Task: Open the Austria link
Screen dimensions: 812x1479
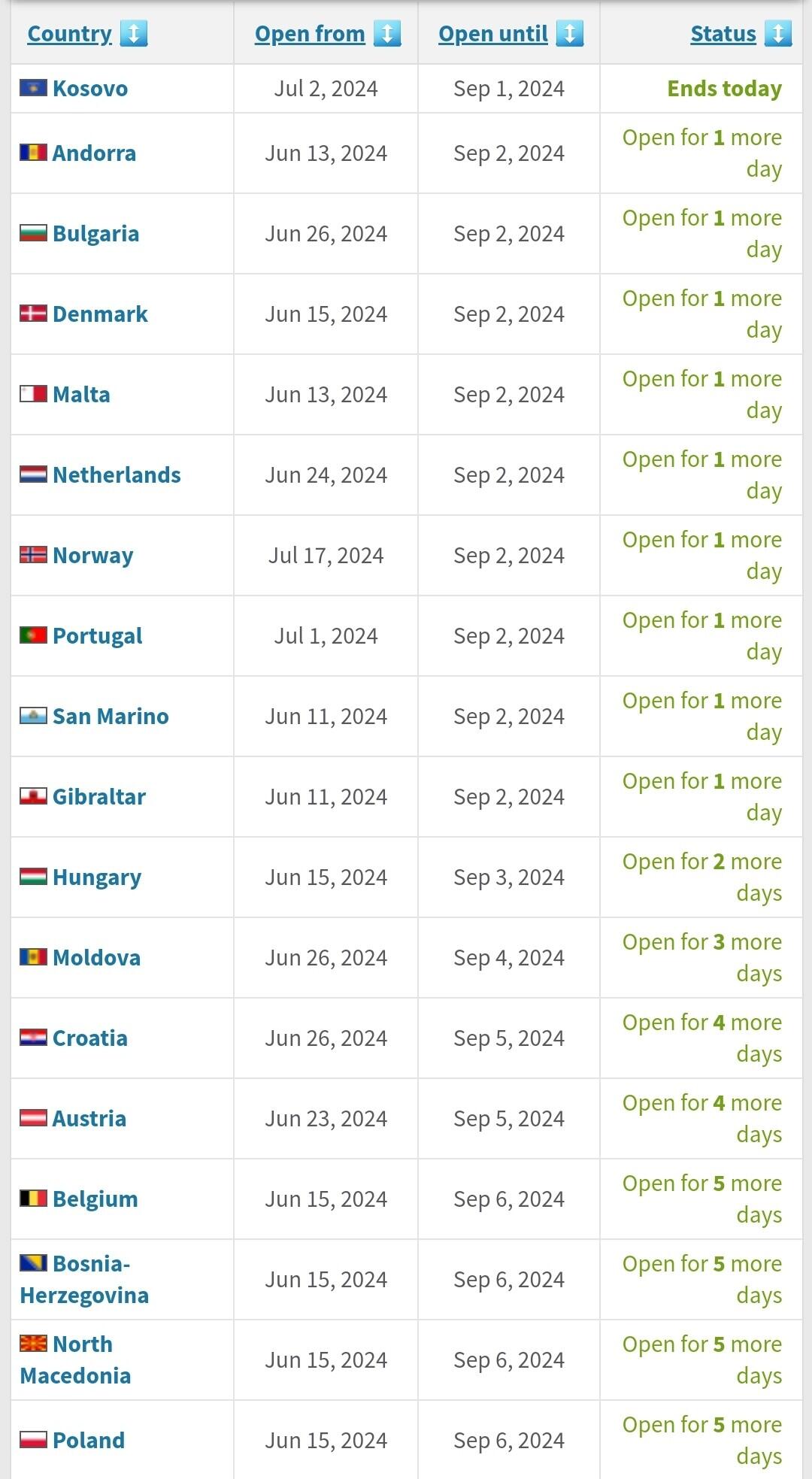Action: coord(89,1119)
